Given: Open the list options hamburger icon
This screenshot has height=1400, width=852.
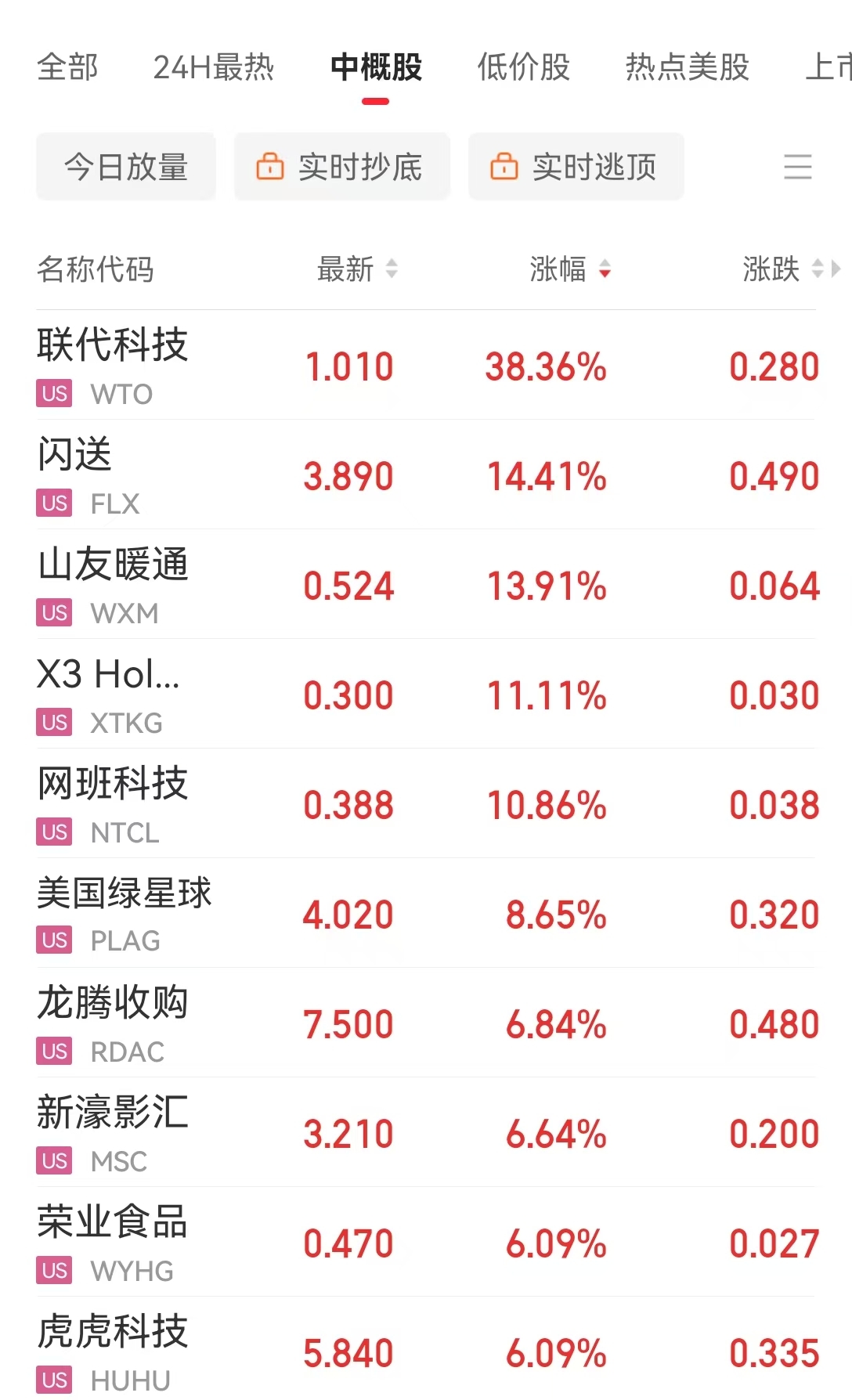Looking at the screenshot, I should click(799, 167).
